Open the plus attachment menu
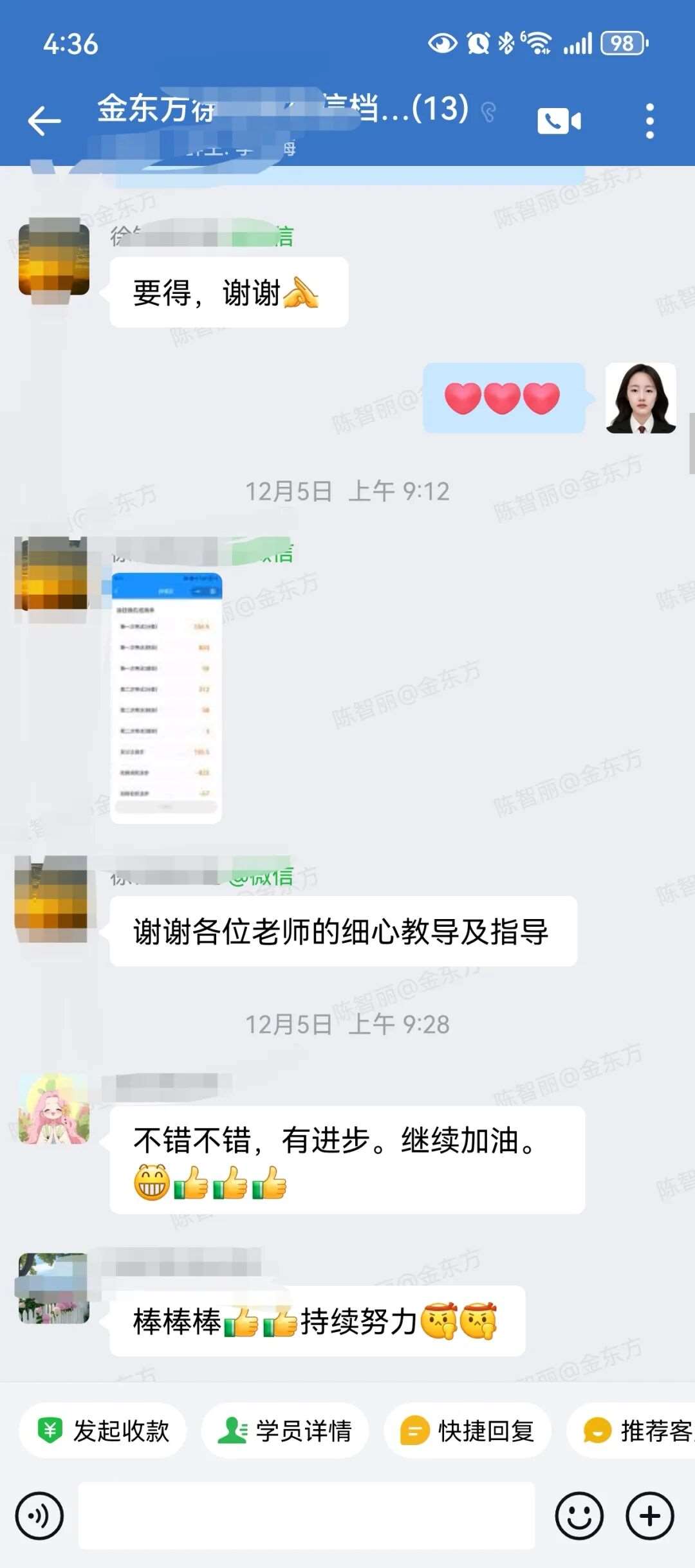The width and height of the screenshot is (695, 1568). (x=650, y=1516)
